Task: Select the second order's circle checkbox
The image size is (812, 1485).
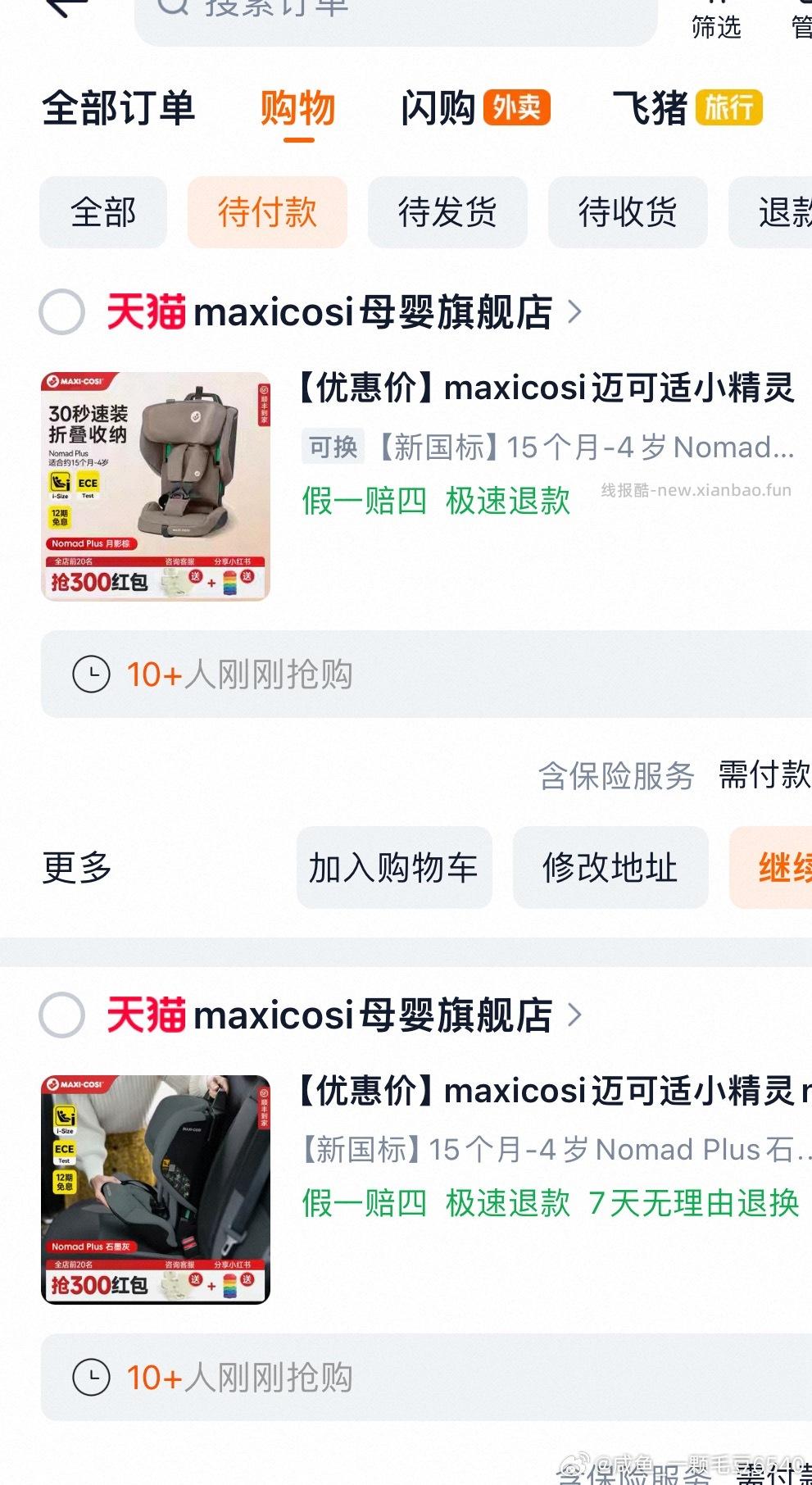Action: pyautogui.click(x=61, y=1016)
